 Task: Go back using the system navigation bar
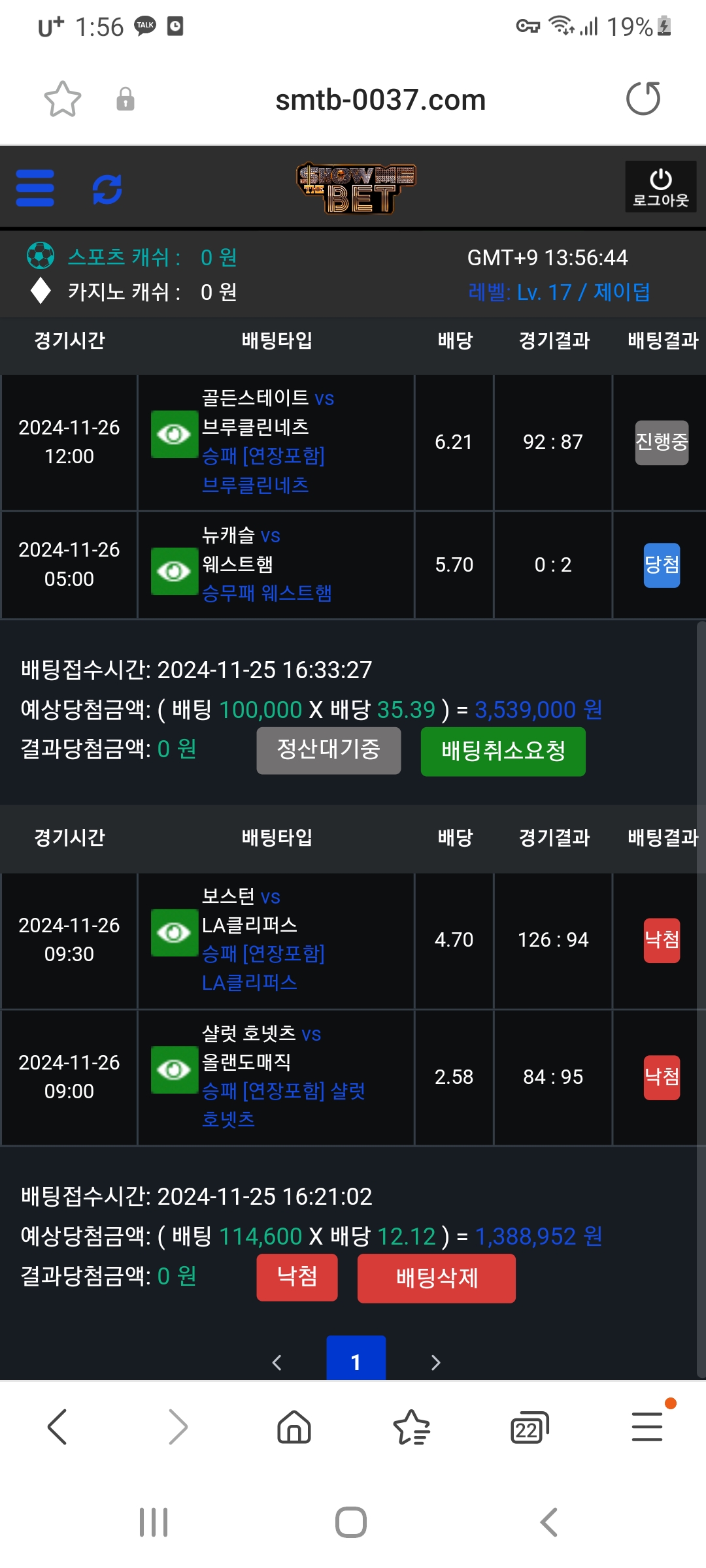pyautogui.click(x=549, y=1522)
